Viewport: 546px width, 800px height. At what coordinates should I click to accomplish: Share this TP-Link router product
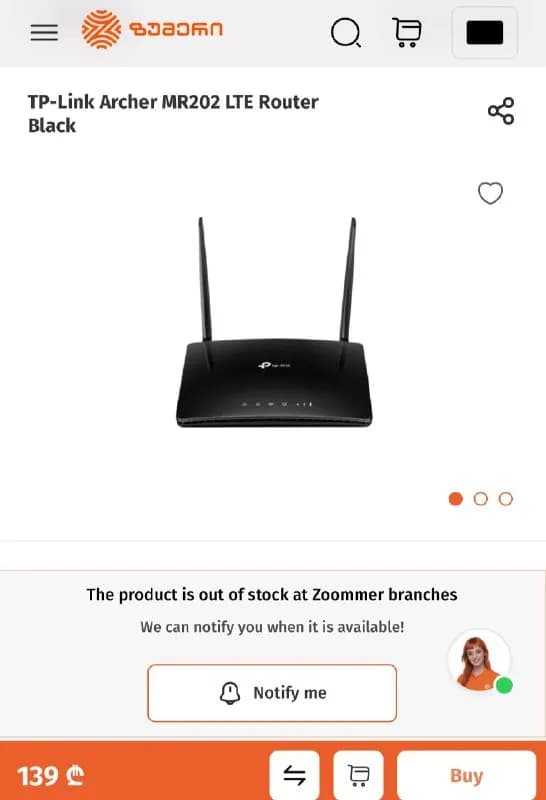click(501, 111)
